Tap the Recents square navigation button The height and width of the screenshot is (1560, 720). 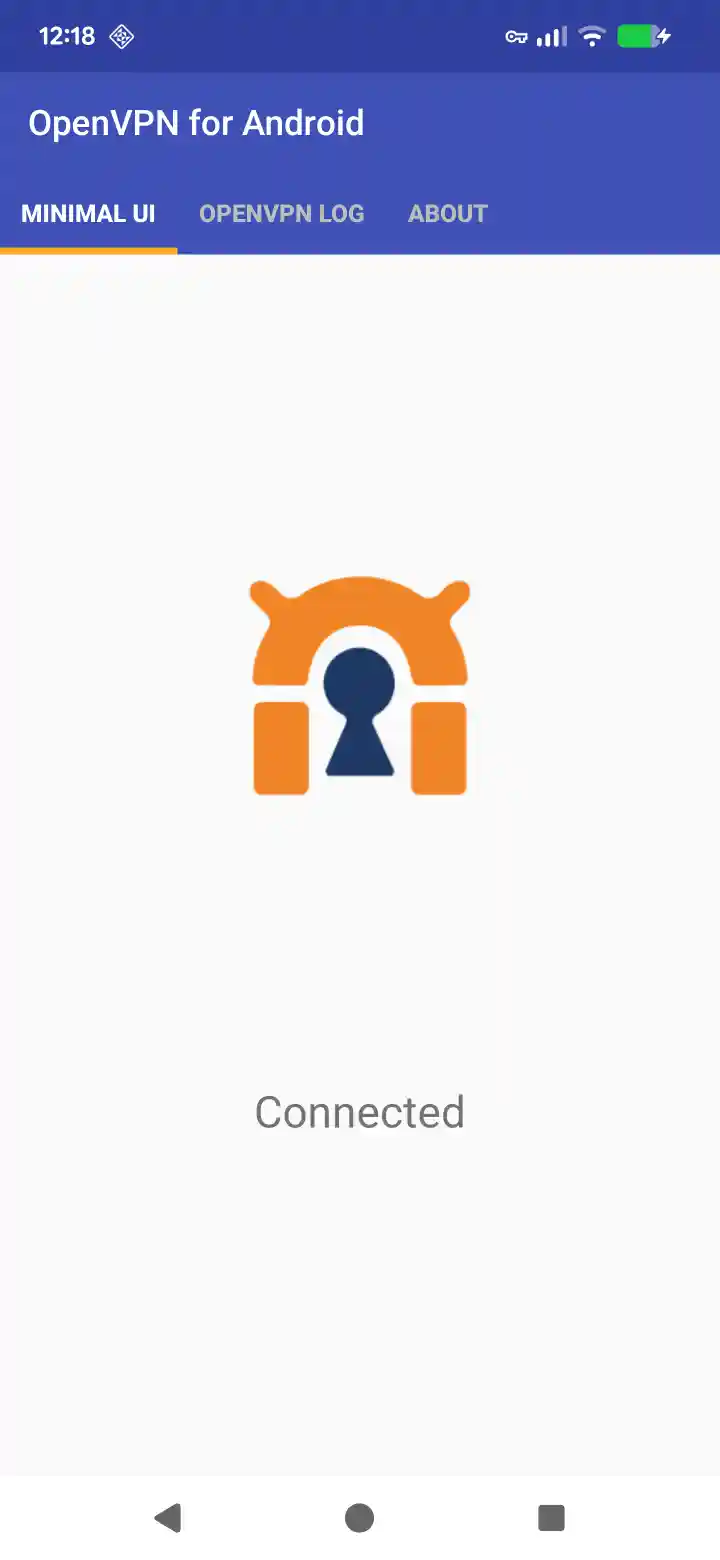pos(551,1517)
